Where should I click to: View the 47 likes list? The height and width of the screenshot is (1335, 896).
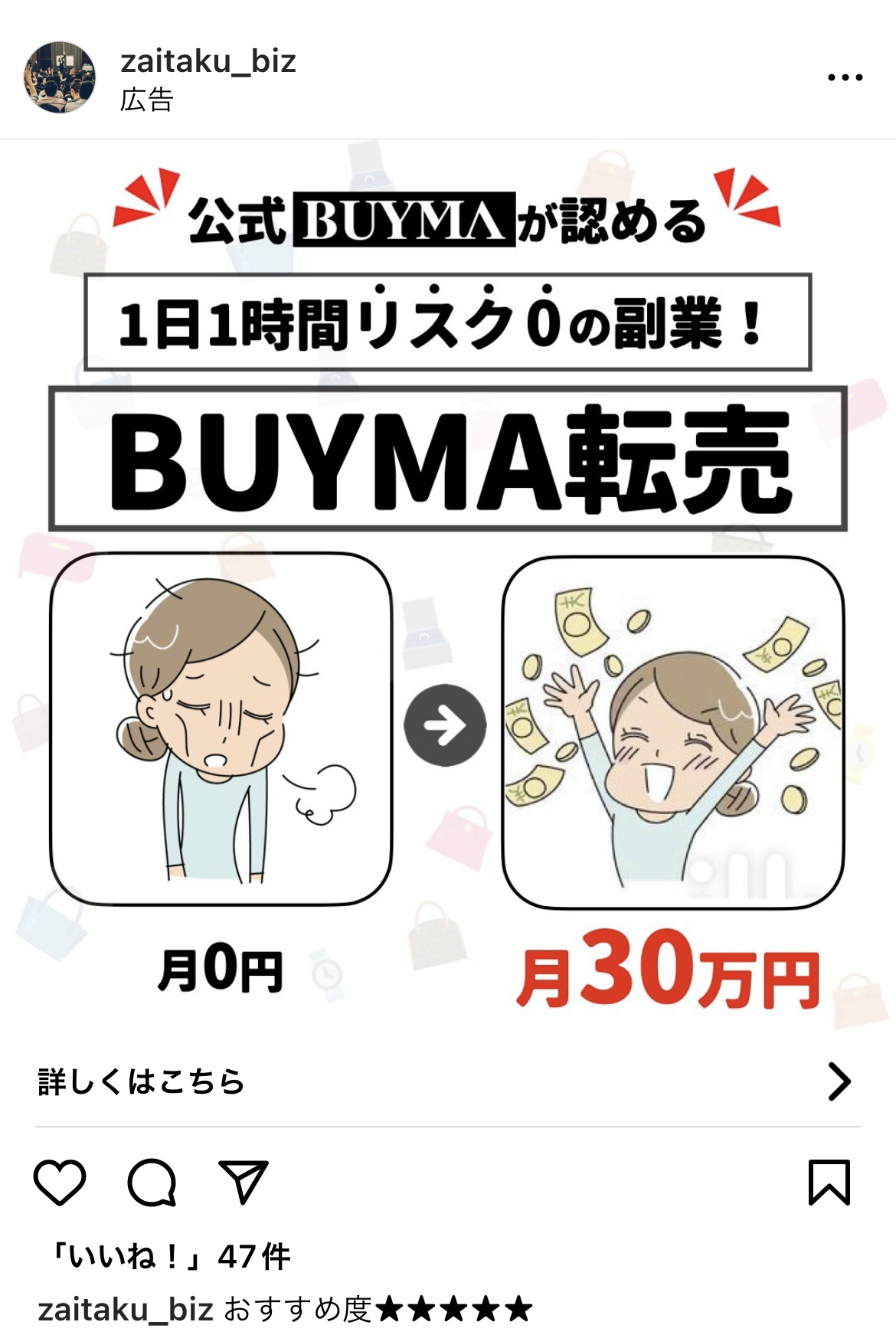(170, 1256)
